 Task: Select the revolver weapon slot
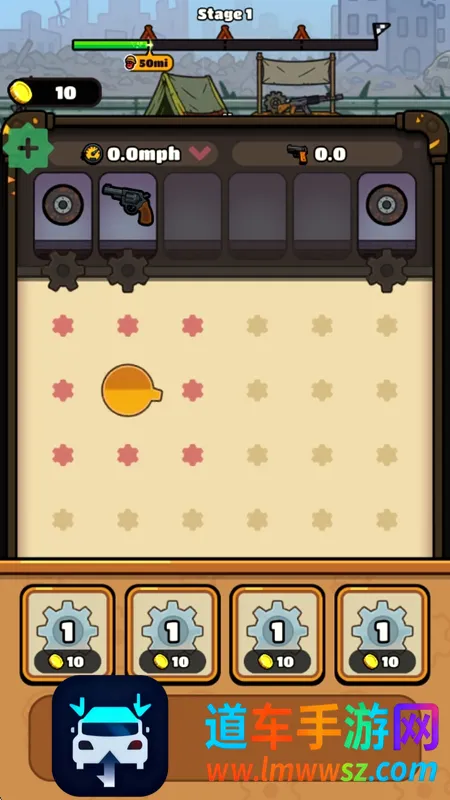coord(128,213)
